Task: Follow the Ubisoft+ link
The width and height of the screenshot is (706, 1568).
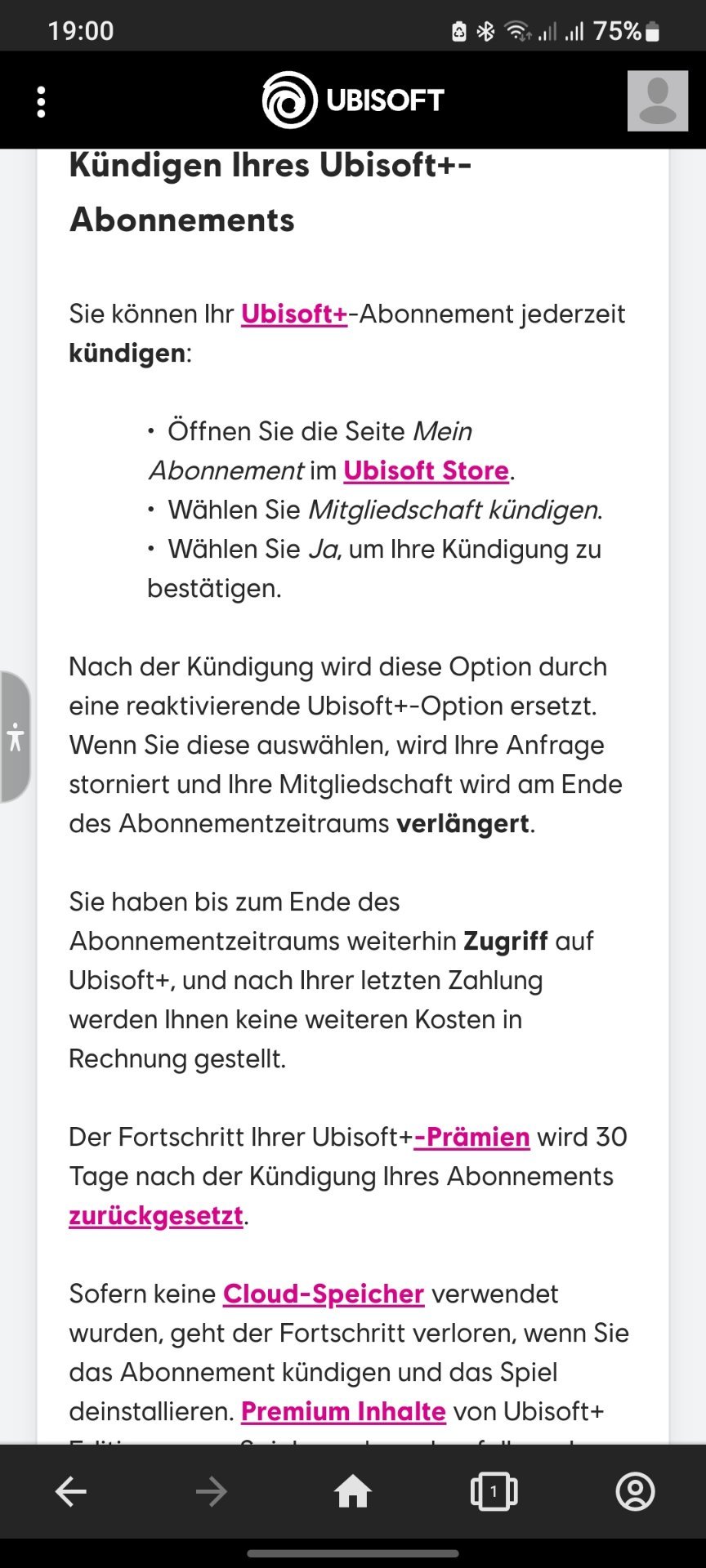Action: [294, 314]
